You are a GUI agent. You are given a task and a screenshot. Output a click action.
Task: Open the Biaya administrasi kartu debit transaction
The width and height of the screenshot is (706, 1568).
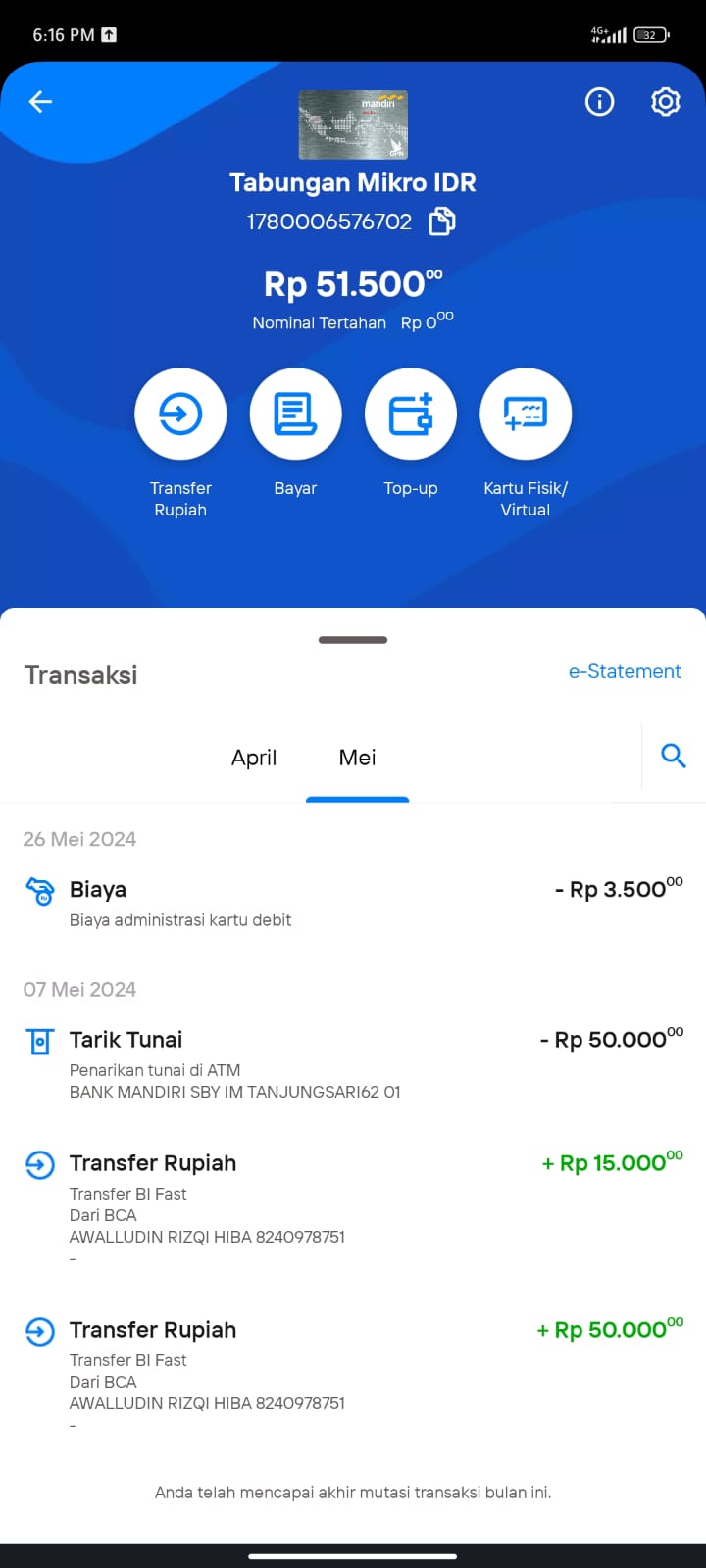[x=353, y=904]
